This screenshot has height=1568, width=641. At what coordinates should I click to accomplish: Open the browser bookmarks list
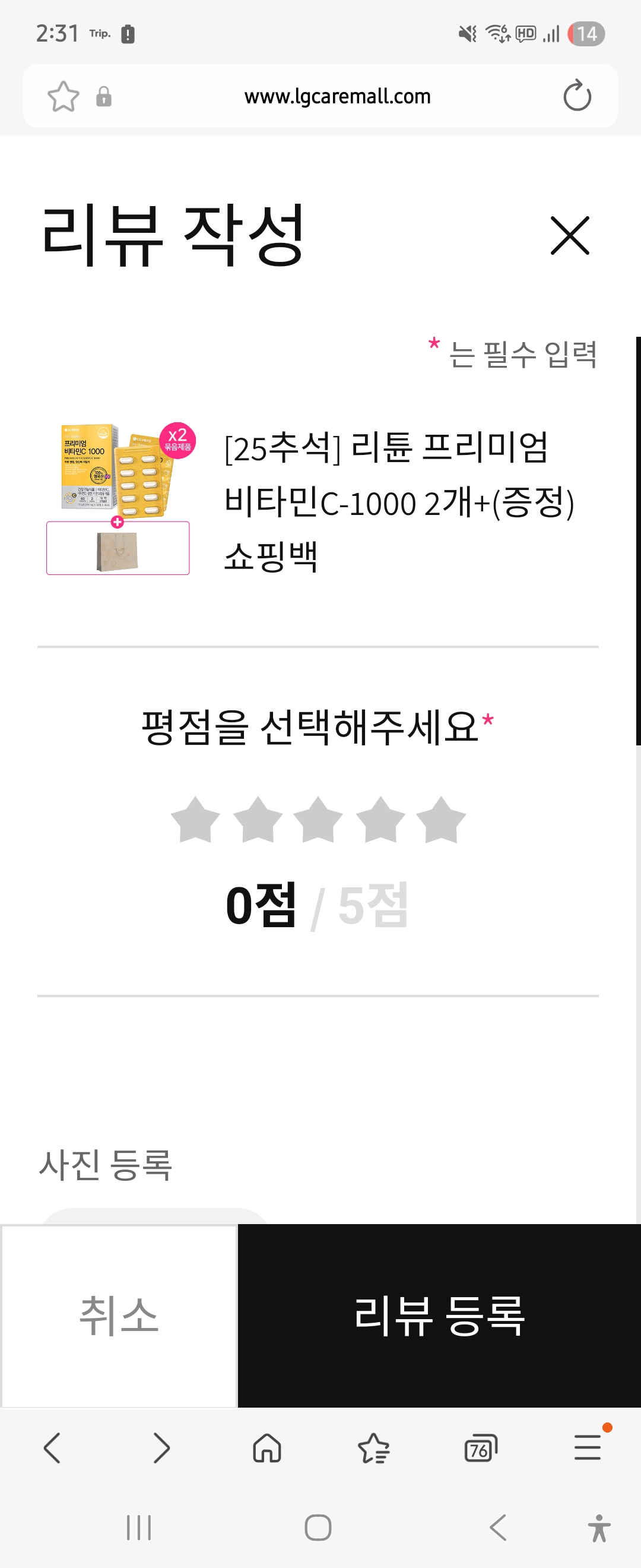click(373, 1447)
